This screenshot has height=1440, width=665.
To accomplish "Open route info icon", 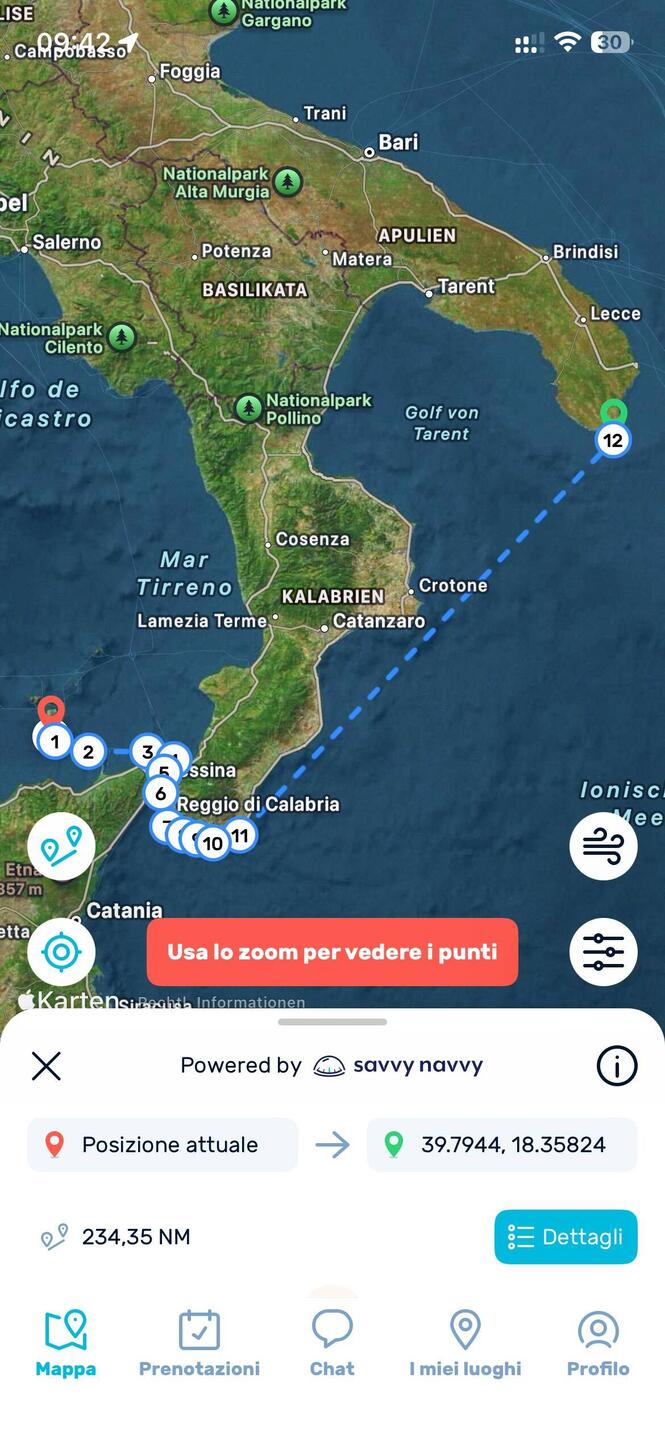I will click(x=616, y=1066).
